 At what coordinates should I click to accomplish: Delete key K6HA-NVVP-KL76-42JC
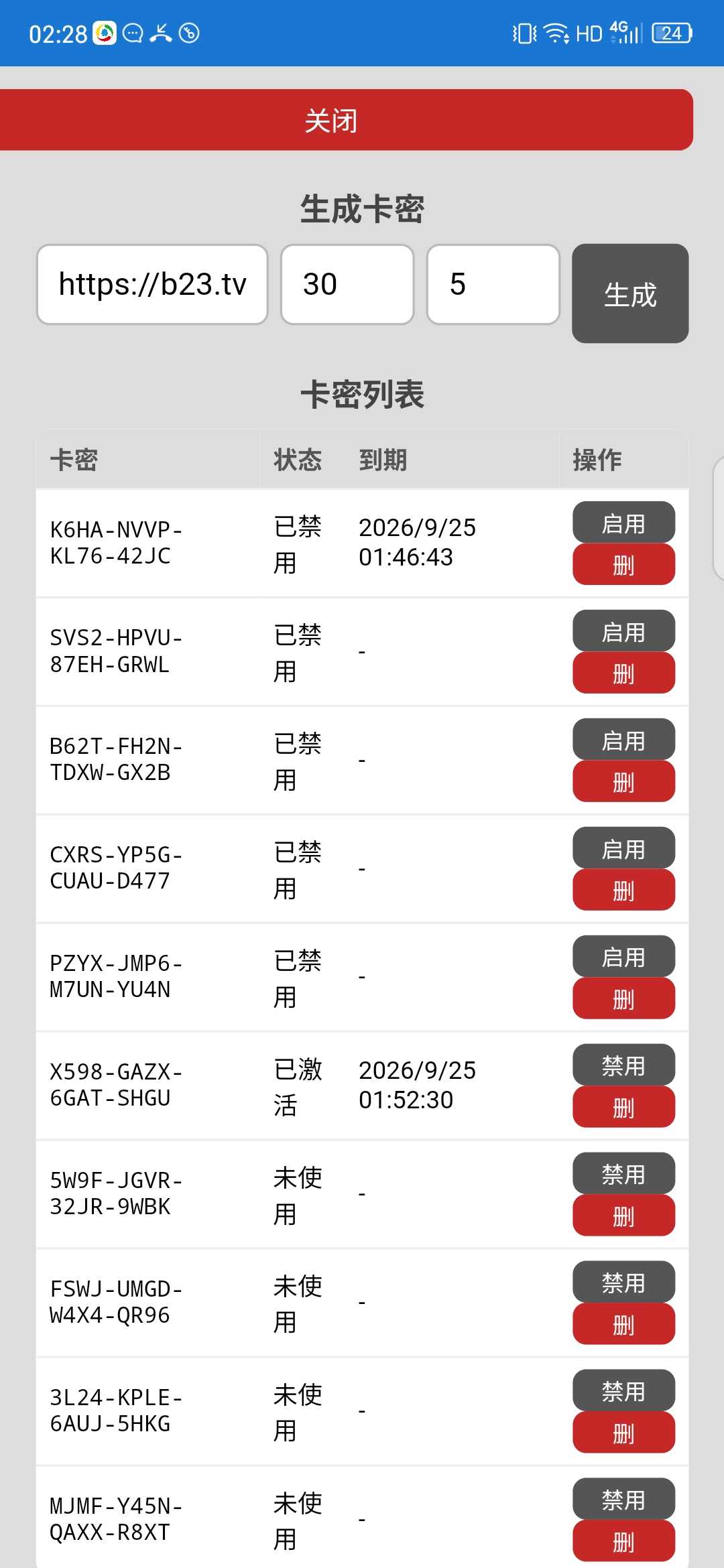pyautogui.click(x=623, y=564)
